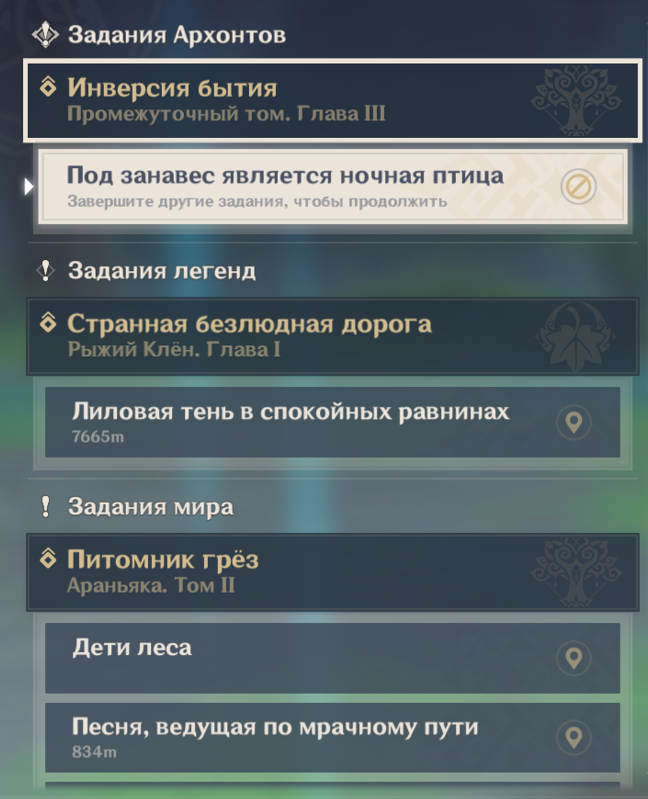The image size is (648, 799).
Task: Open the quest Питомник грёз
Action: [330, 571]
